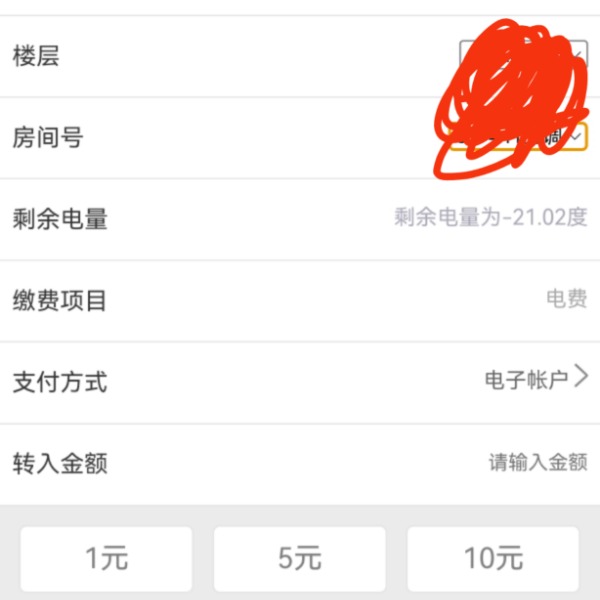600x600 pixels.
Task: Choose the 5元 quick amount
Action: click(x=299, y=558)
